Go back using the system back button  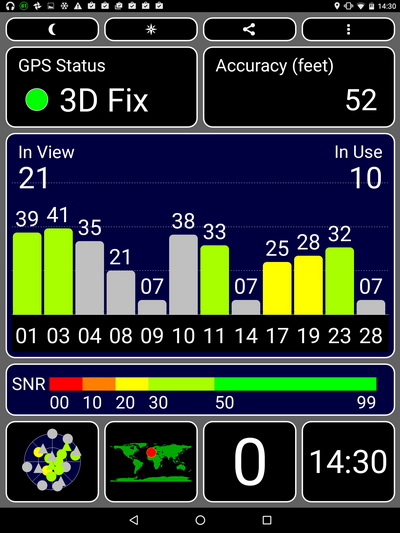click(134, 520)
